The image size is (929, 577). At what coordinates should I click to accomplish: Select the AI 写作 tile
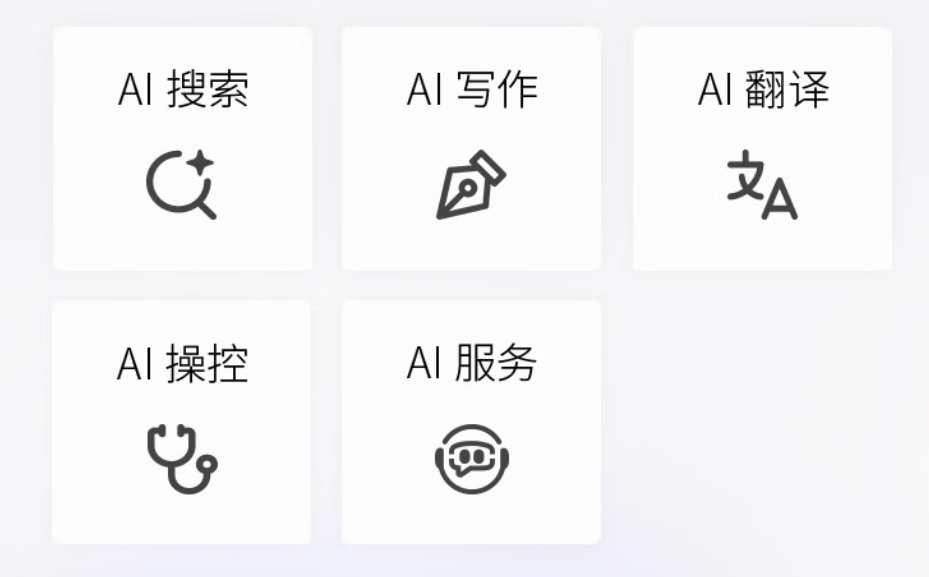pyautogui.click(x=471, y=149)
